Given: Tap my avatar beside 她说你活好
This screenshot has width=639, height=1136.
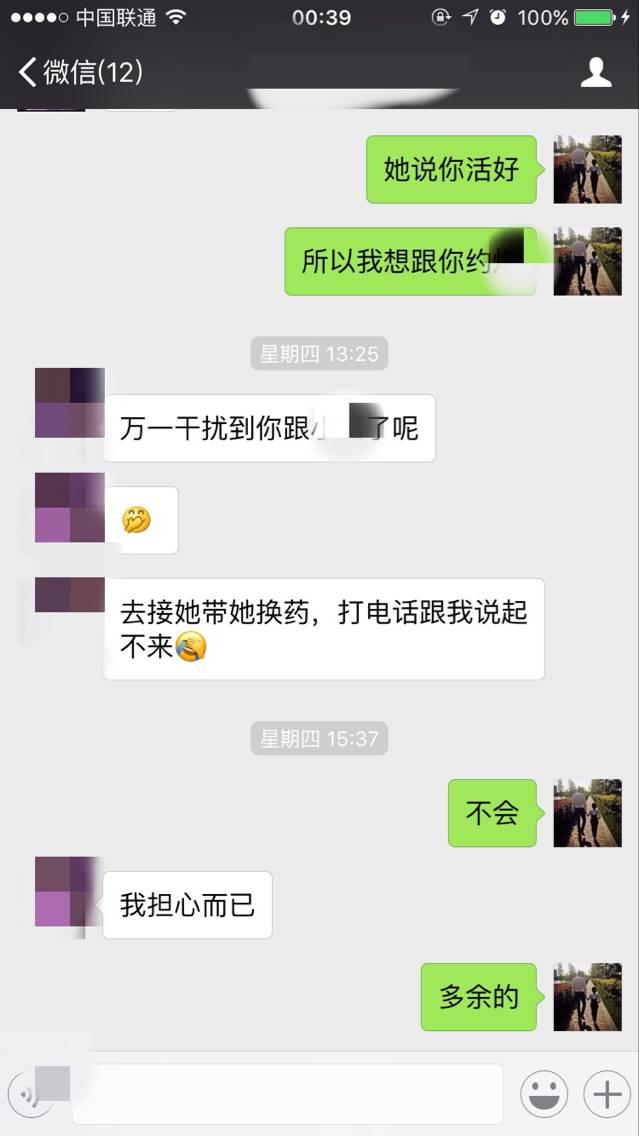Looking at the screenshot, I should coord(588,169).
